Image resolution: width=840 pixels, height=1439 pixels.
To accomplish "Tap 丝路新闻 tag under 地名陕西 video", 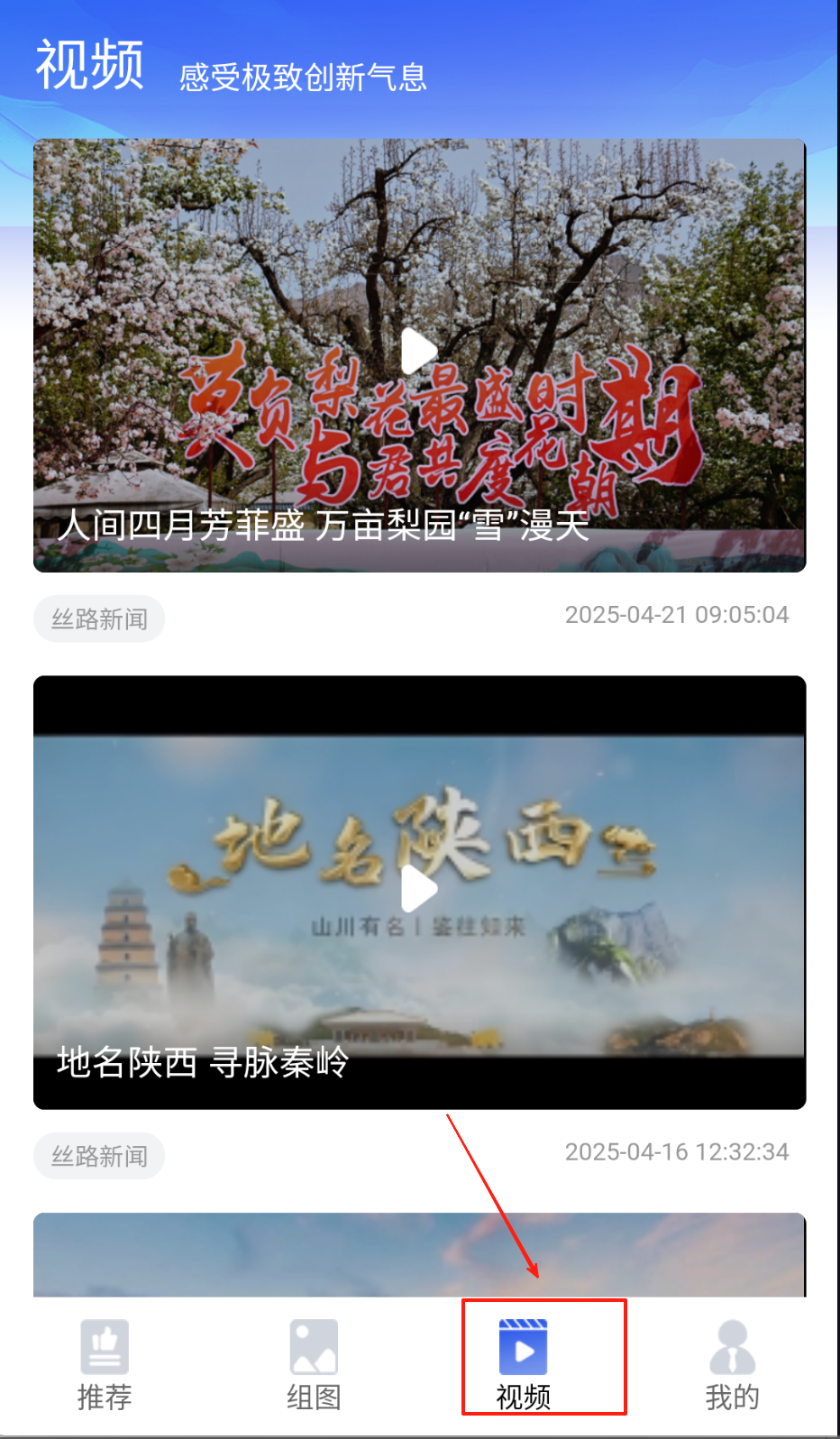I will tap(99, 1156).
